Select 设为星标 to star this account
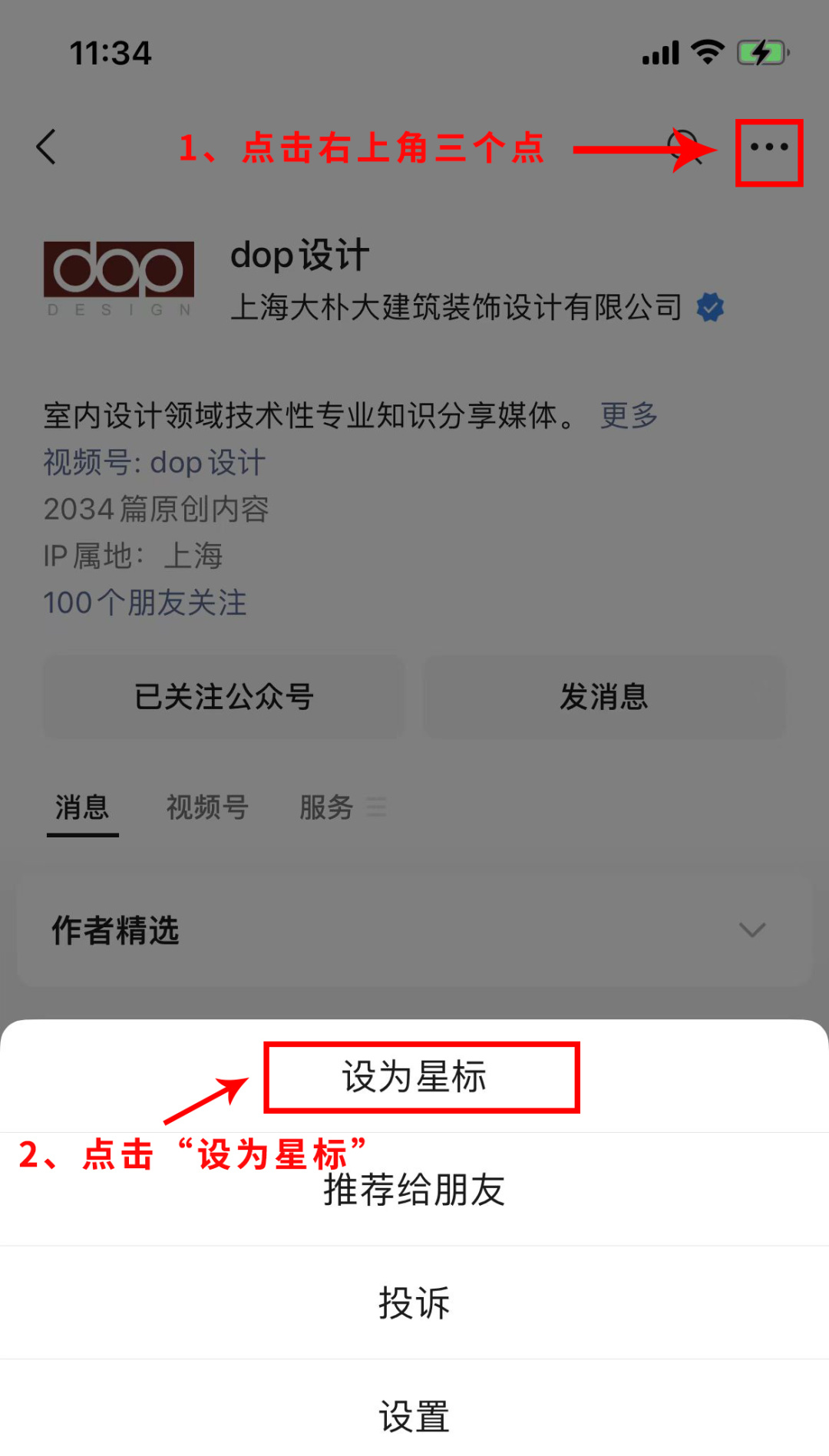The width and height of the screenshot is (829, 1456). pyautogui.click(x=414, y=1077)
